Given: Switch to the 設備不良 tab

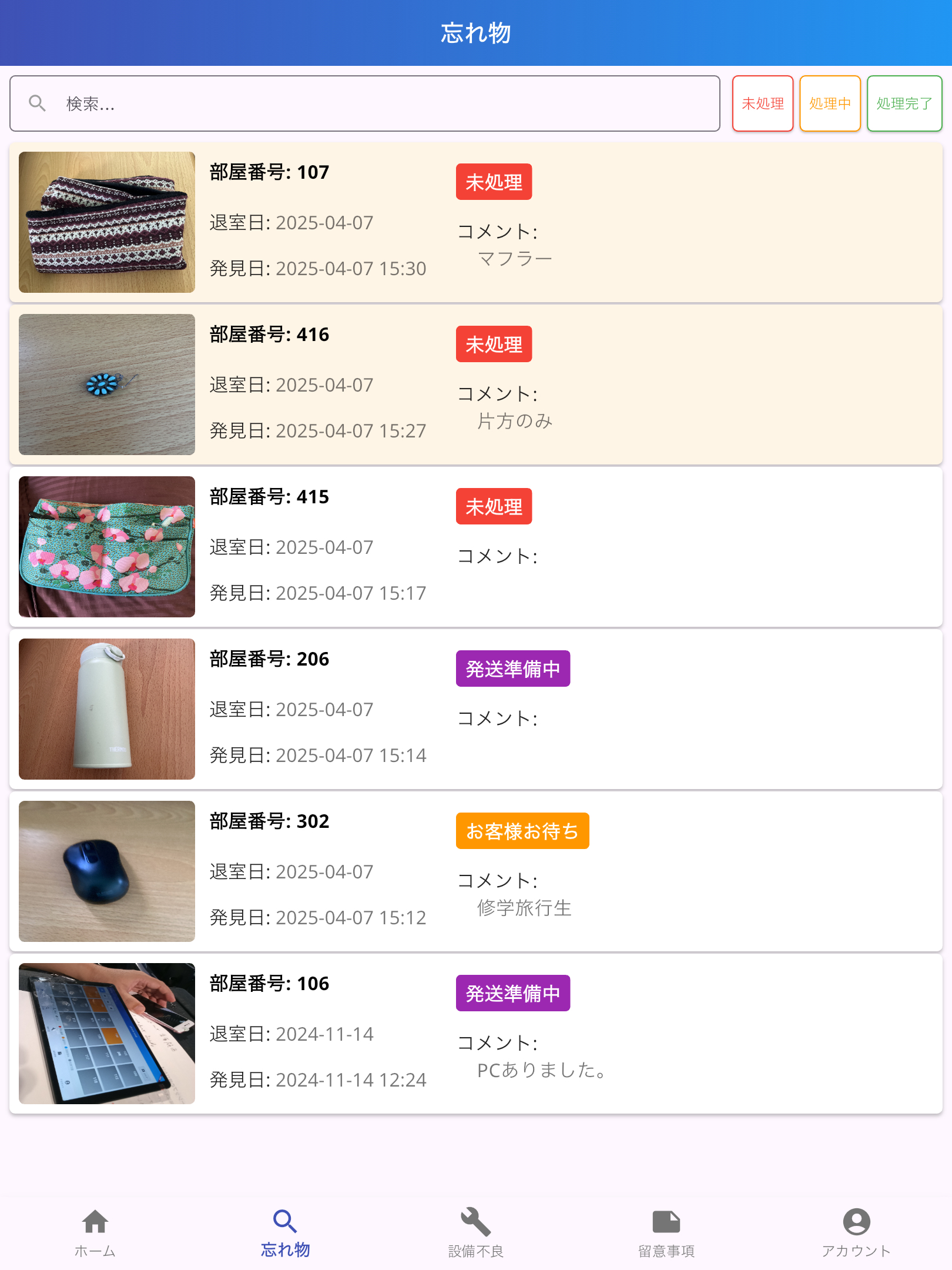Looking at the screenshot, I should point(476,1233).
